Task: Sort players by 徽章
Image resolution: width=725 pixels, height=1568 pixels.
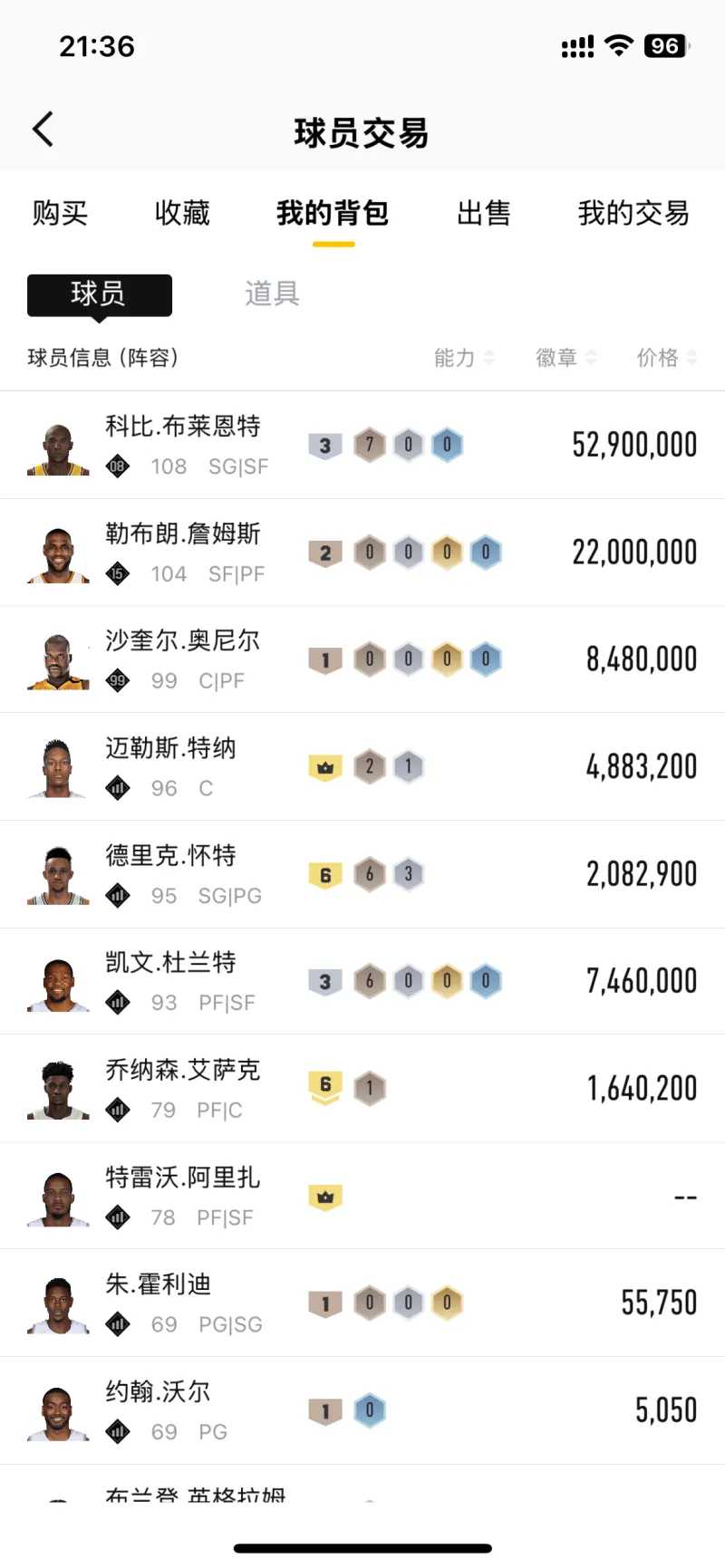Action: tap(565, 358)
